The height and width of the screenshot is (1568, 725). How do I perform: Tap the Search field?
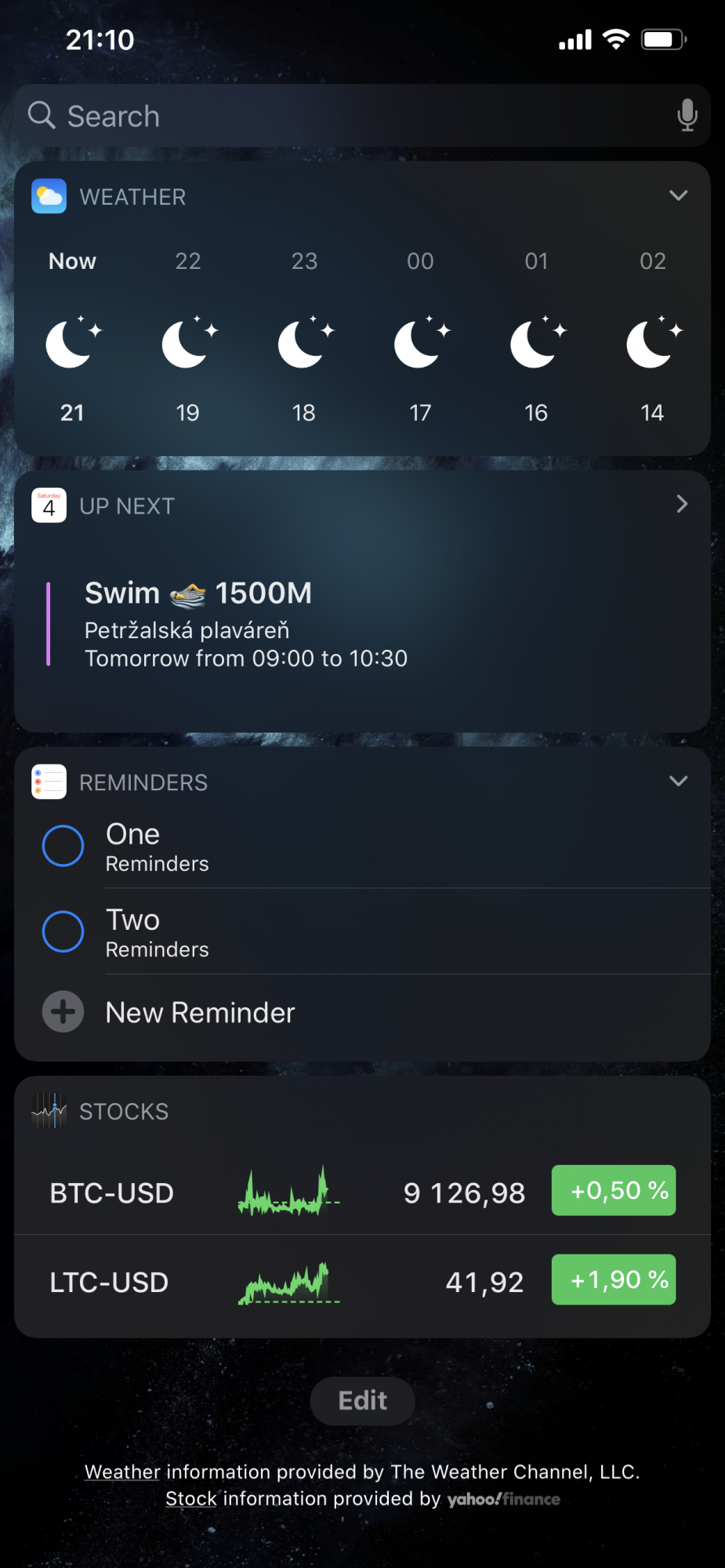pyautogui.click(x=345, y=116)
